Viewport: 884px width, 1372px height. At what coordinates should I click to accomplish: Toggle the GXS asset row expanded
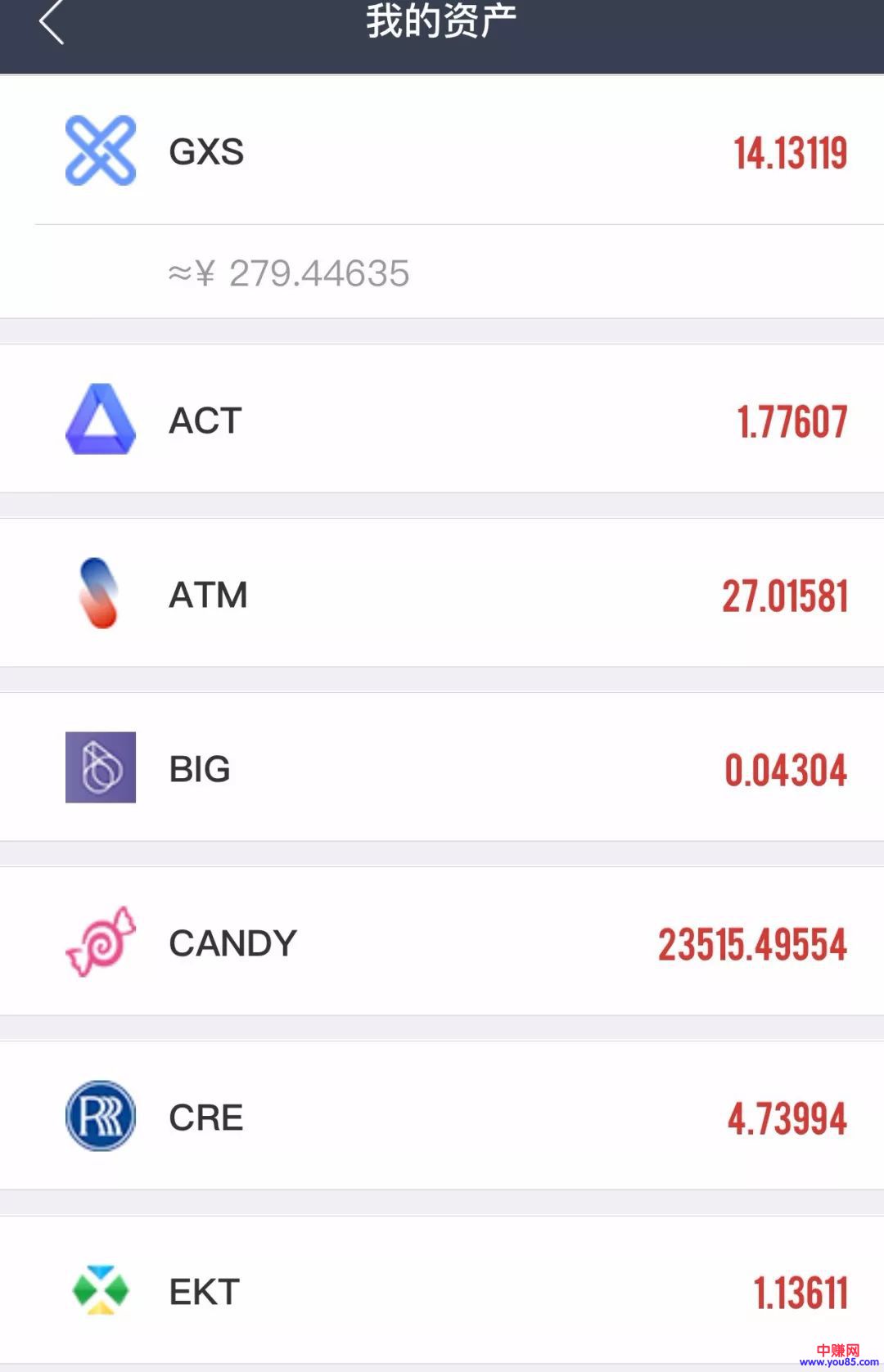[x=442, y=151]
